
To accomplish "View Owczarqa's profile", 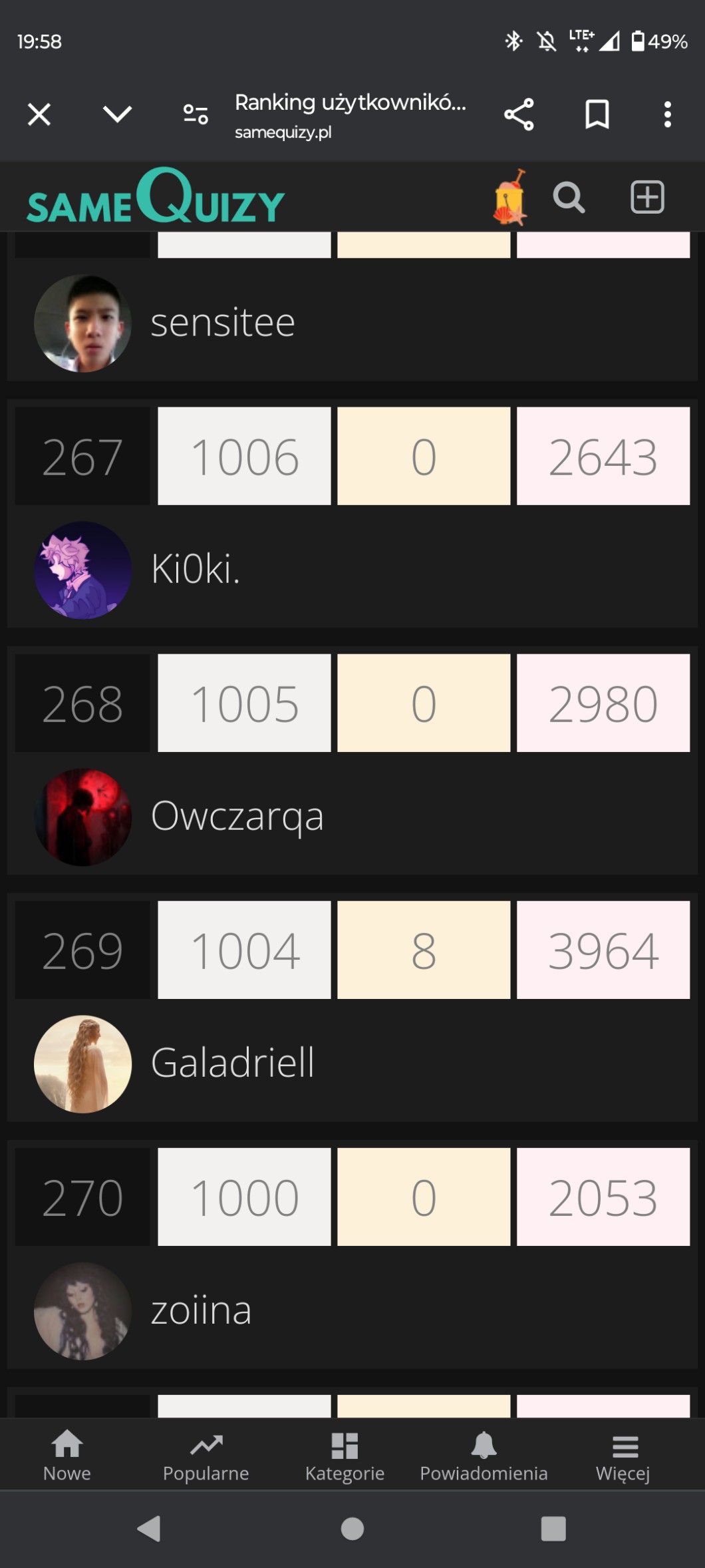I will 237,817.
